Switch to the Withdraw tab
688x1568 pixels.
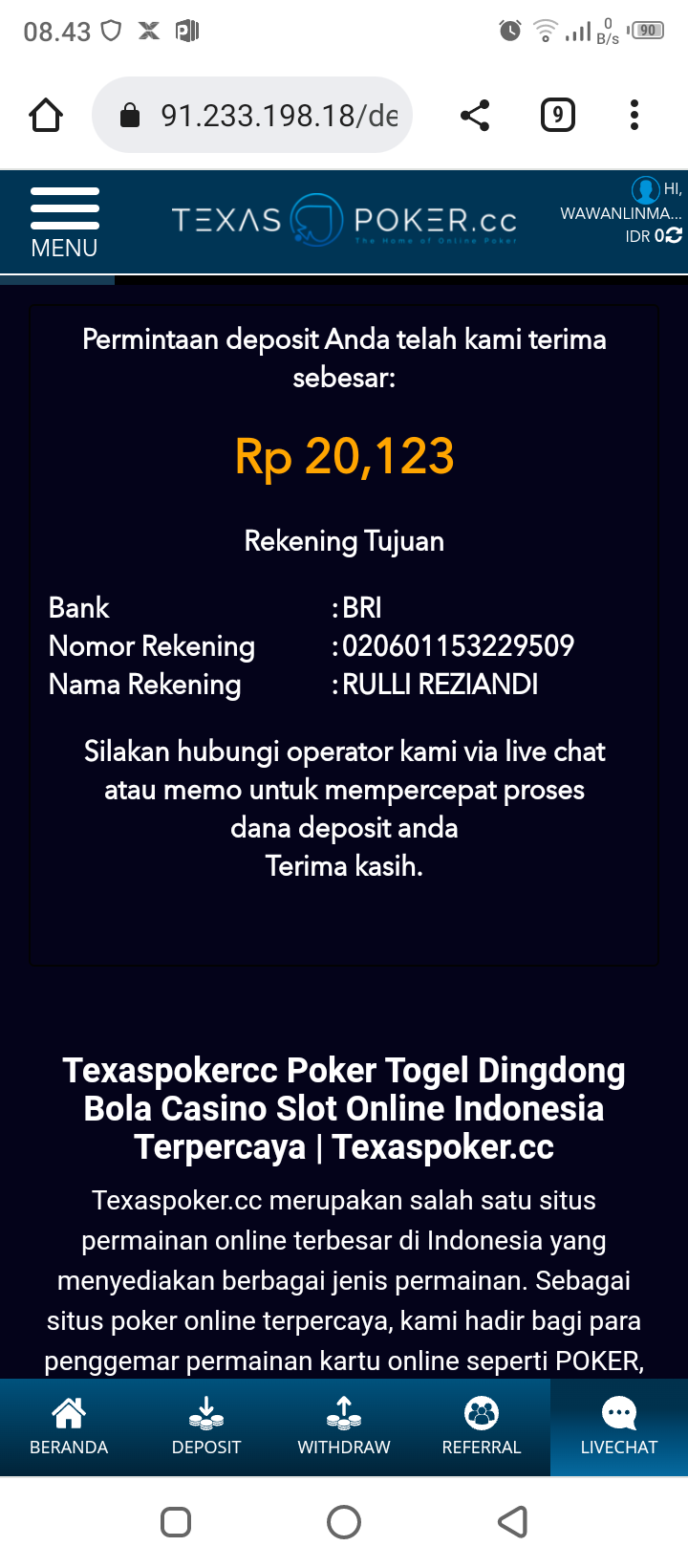click(x=344, y=1426)
